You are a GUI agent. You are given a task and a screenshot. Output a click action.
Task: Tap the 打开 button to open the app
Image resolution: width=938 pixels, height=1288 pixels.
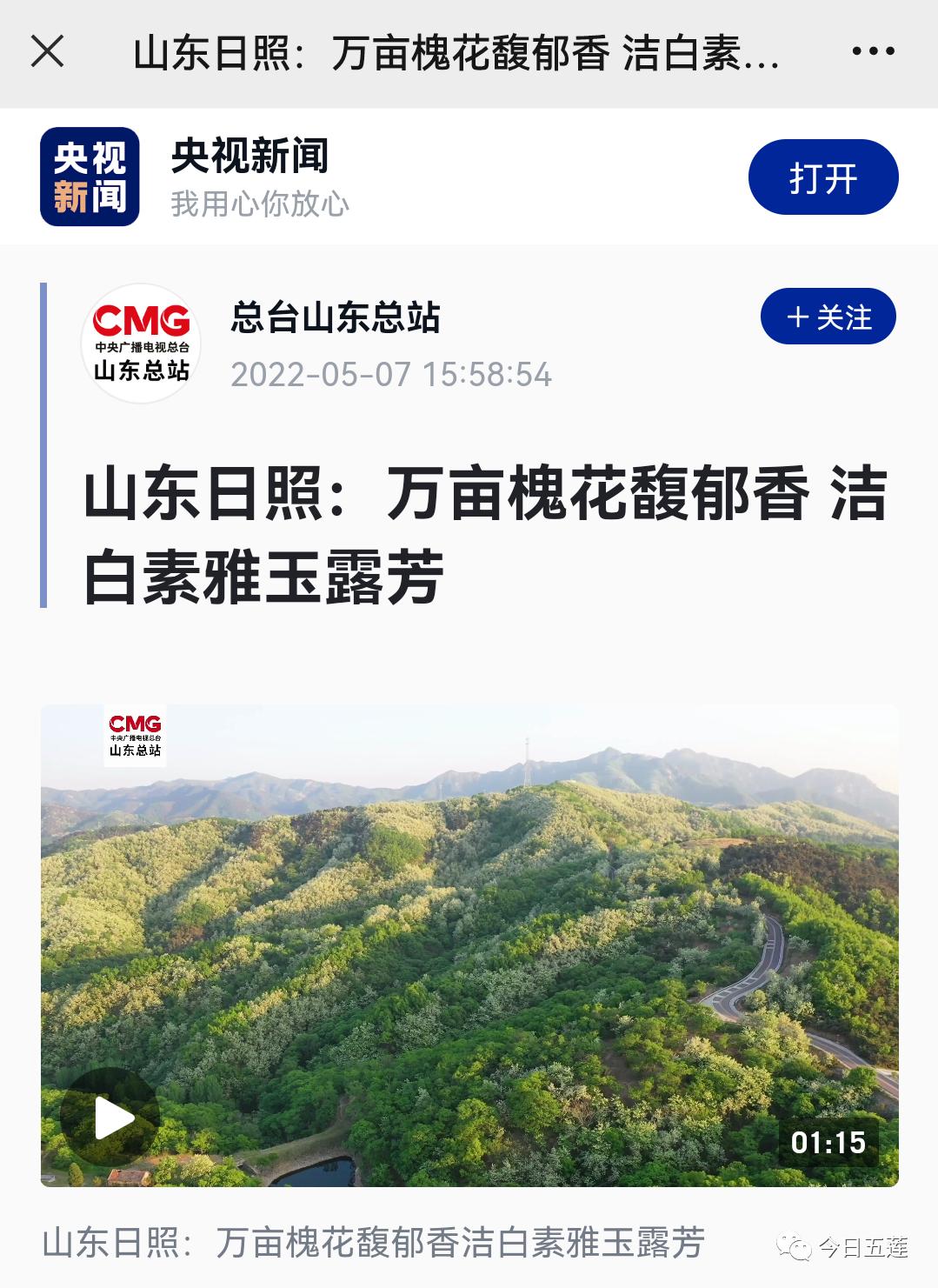822,177
